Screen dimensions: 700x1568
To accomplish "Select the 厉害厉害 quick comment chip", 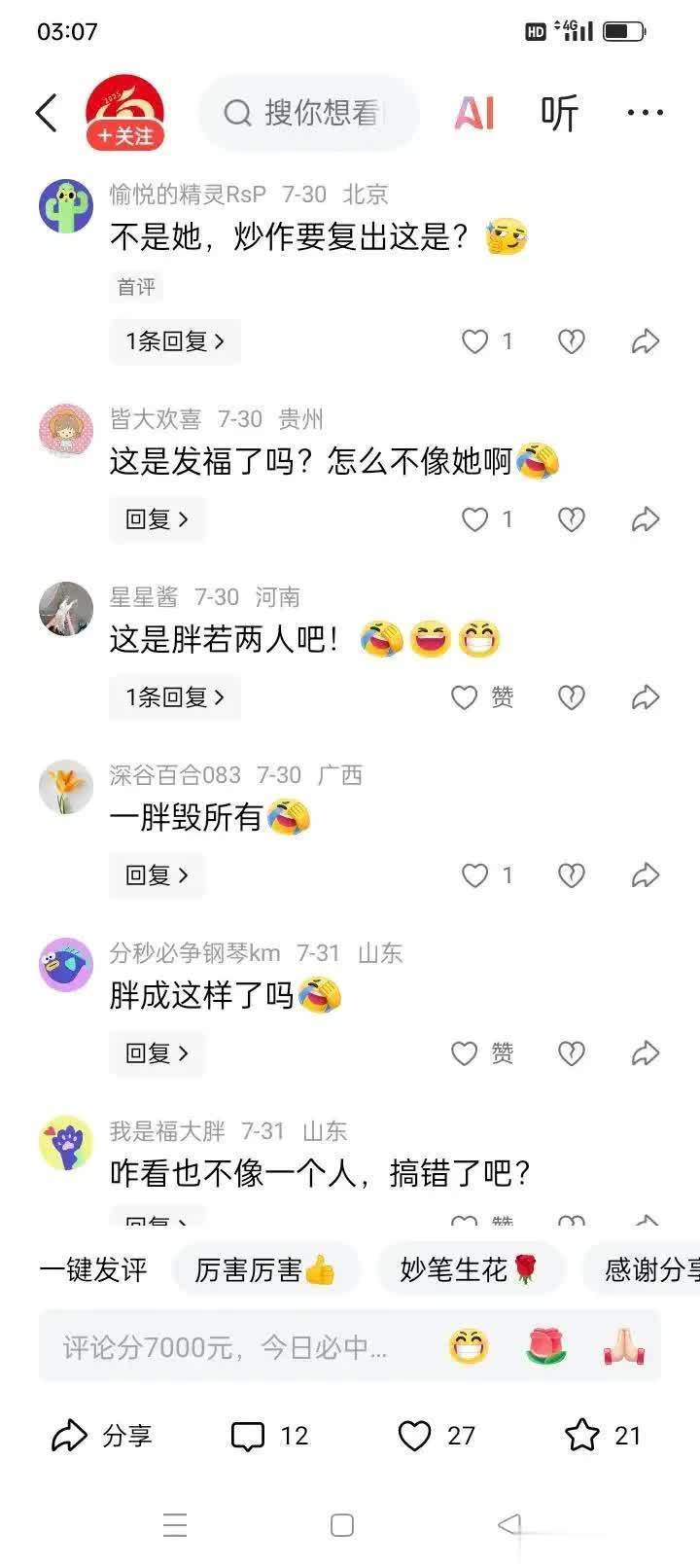I will [x=264, y=1269].
